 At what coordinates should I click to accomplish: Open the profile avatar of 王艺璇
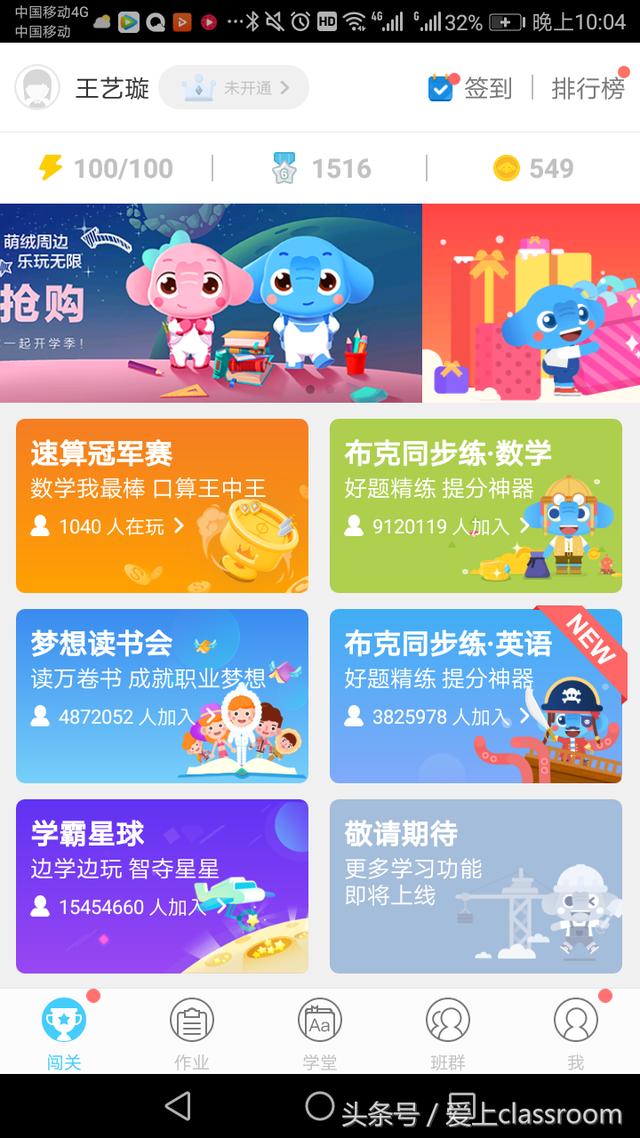(x=38, y=88)
